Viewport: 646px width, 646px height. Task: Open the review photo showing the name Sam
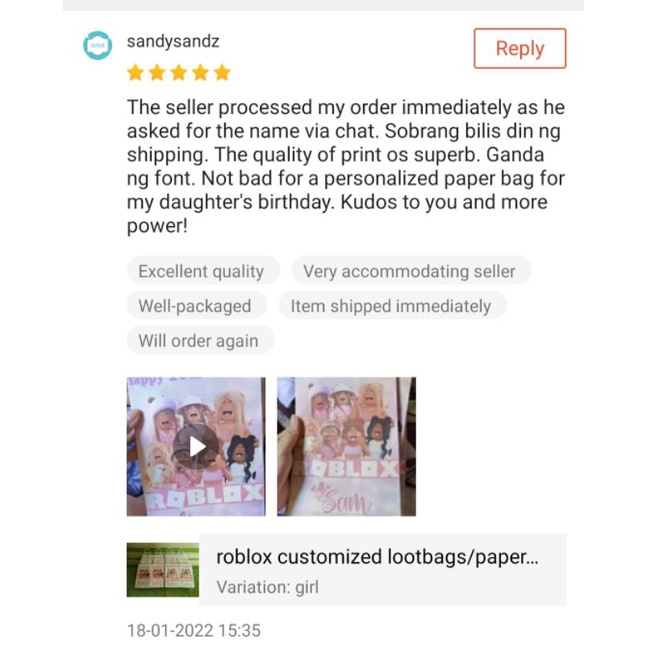coord(346,447)
